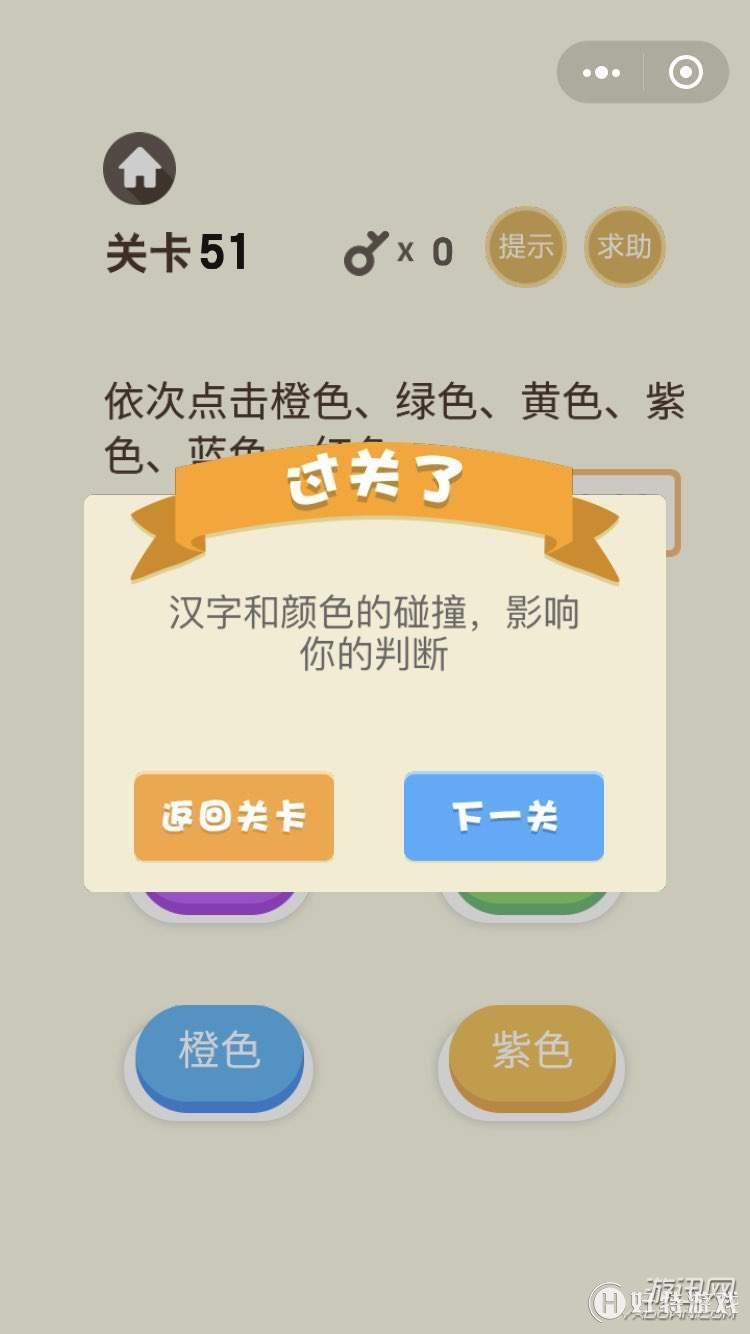750x1334 pixels.
Task: Close the mini program via circle icon
Action: (x=686, y=73)
